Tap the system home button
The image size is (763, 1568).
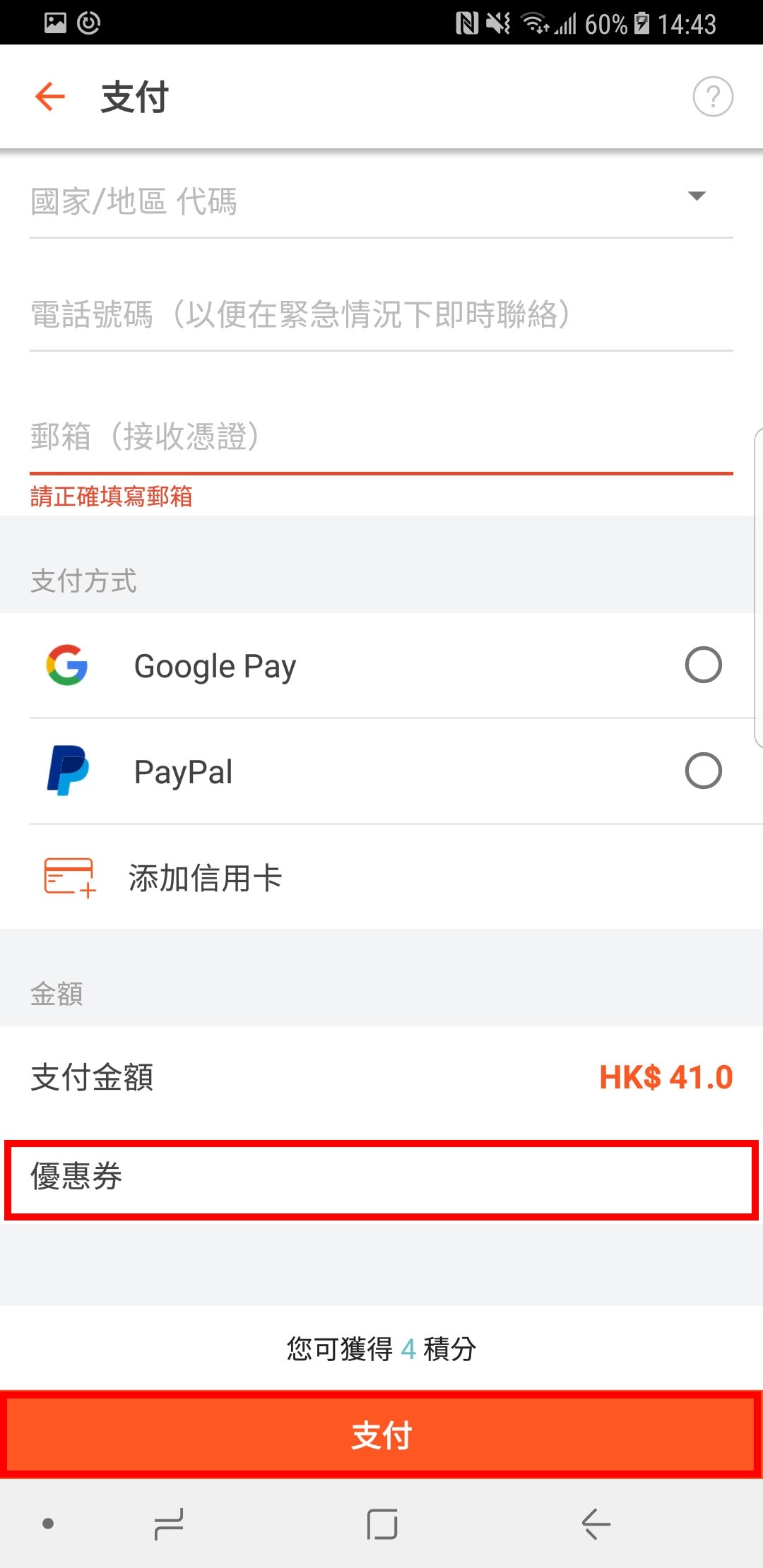(x=382, y=1524)
